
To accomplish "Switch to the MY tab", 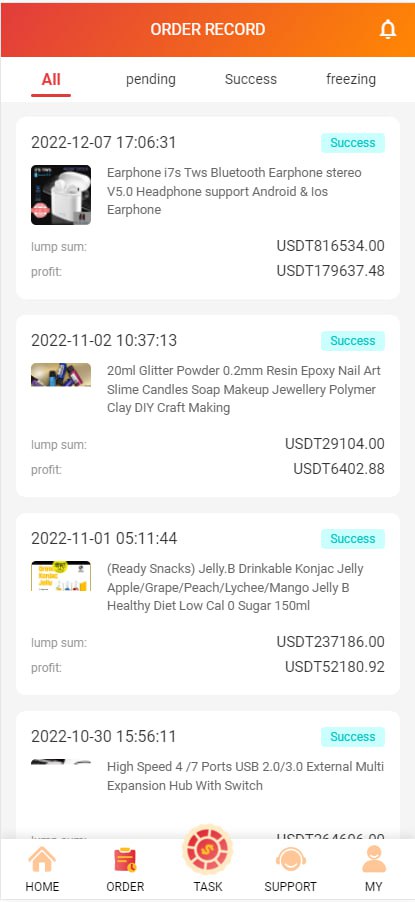I will [374, 870].
